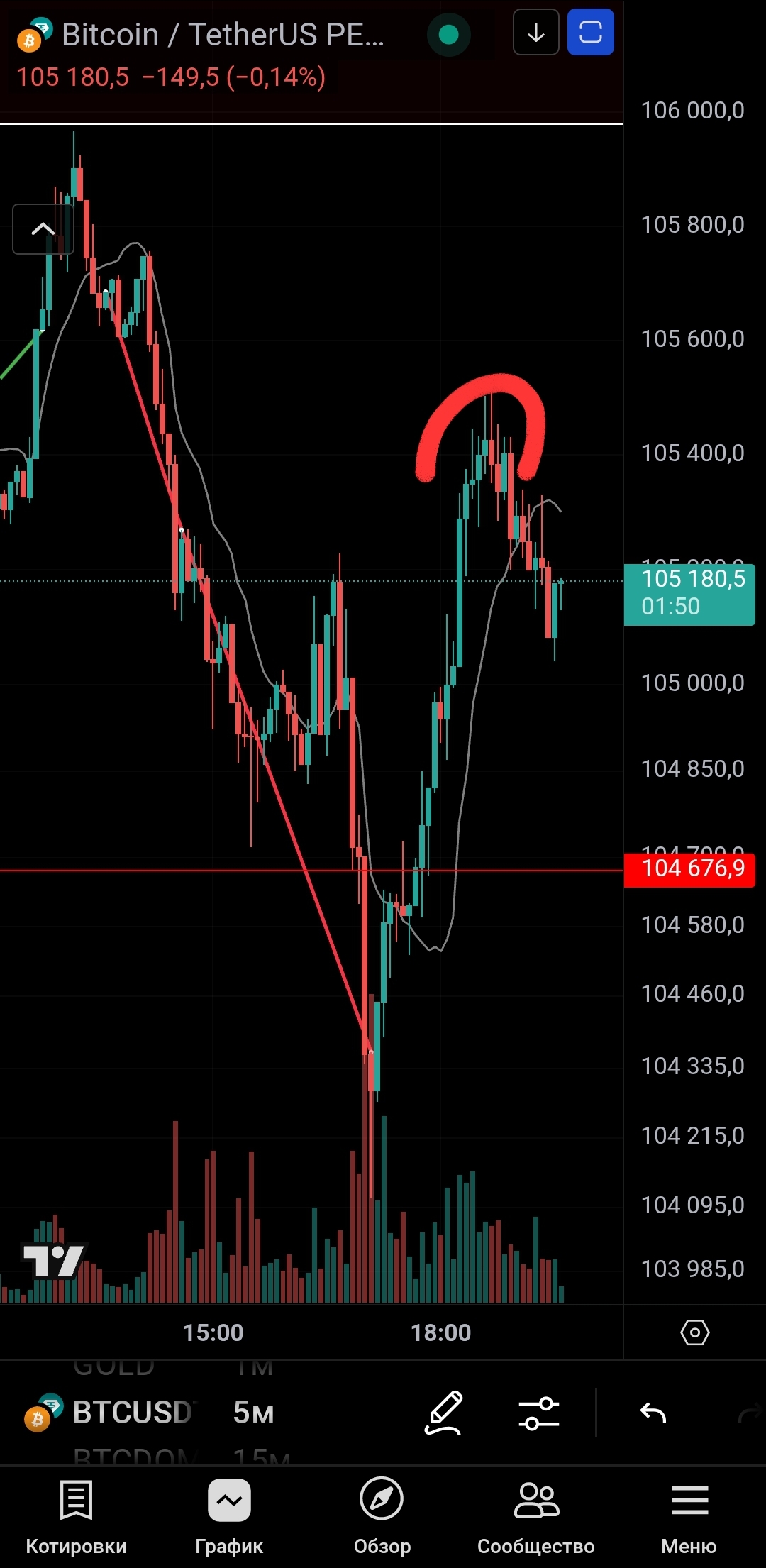Open indicators and chart settings sliders icon
Viewport: 766px width, 1568px height.
(x=539, y=1412)
